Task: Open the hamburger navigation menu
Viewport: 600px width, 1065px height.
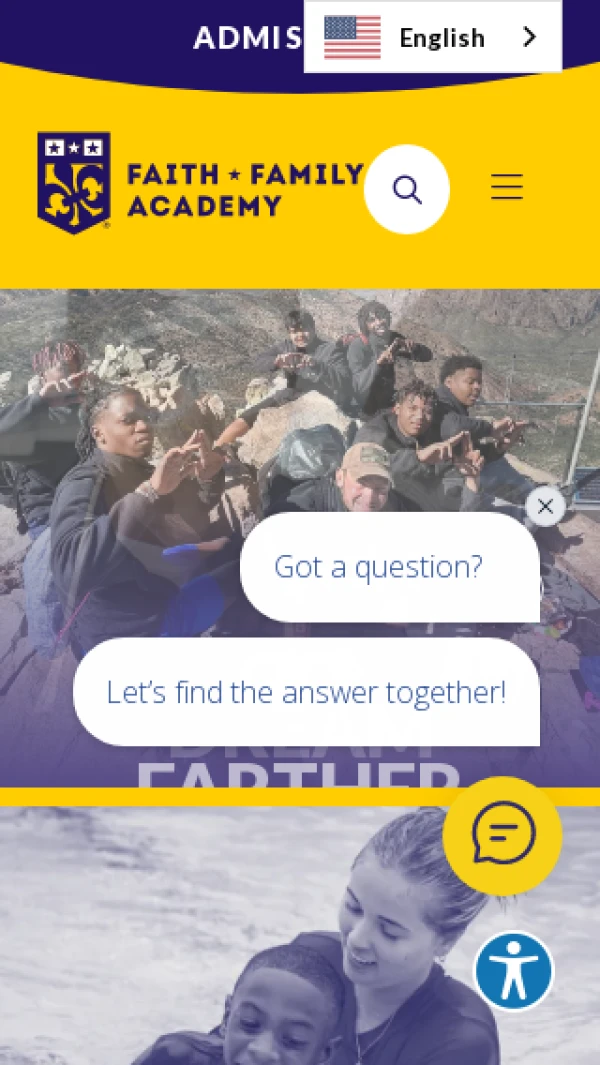Action: [x=507, y=186]
